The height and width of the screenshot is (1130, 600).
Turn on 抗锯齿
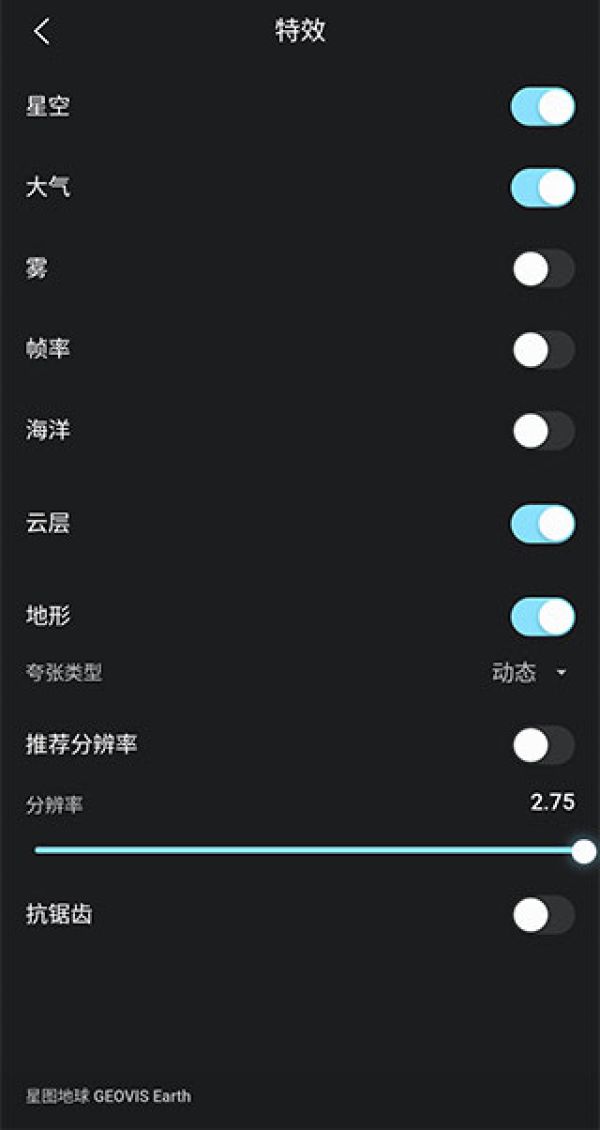click(543, 914)
